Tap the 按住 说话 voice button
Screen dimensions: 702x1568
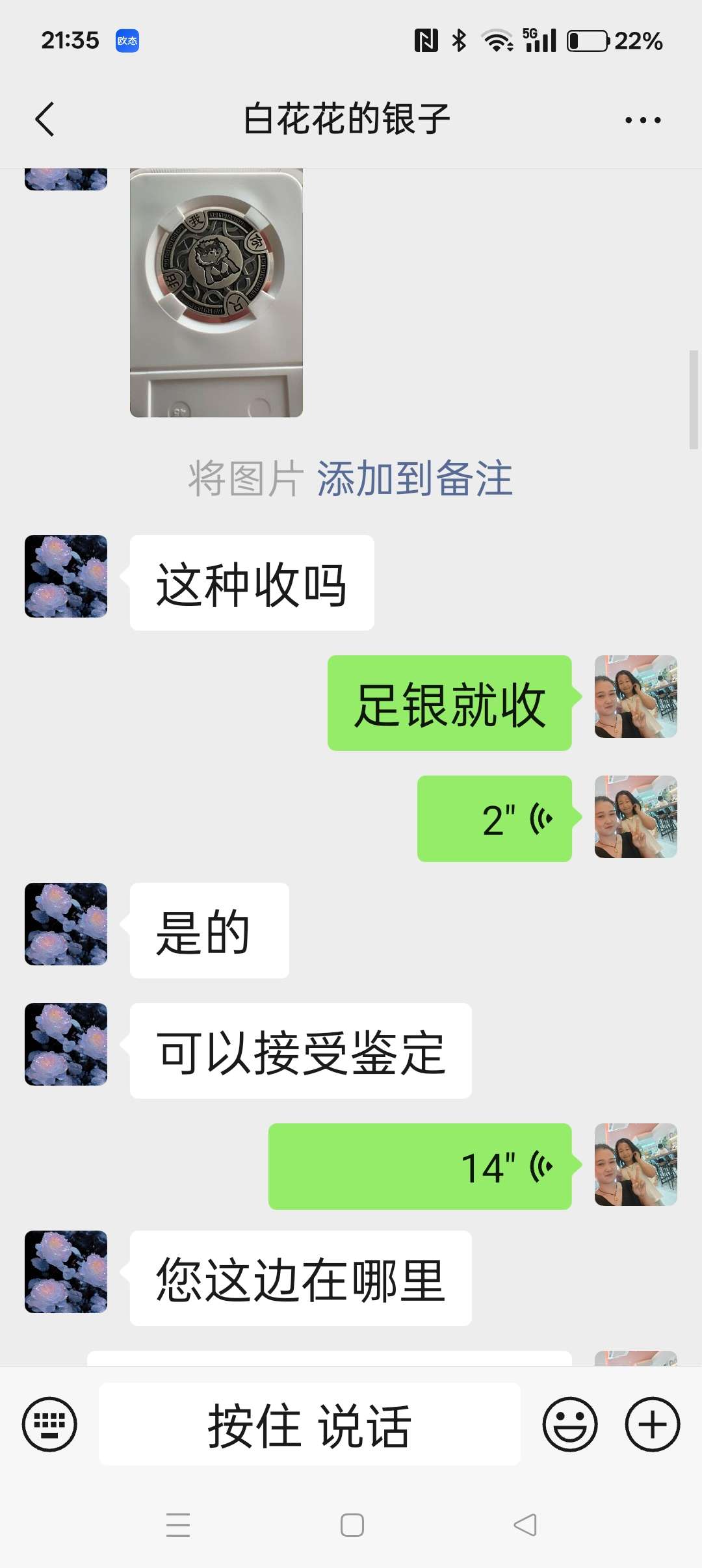coord(309,1424)
